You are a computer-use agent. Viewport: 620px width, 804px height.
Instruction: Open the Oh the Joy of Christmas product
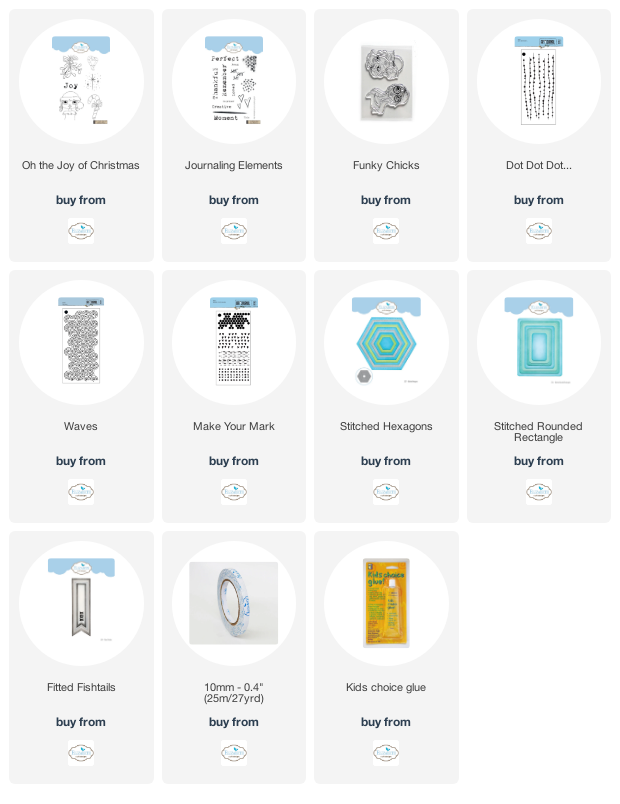[81, 82]
